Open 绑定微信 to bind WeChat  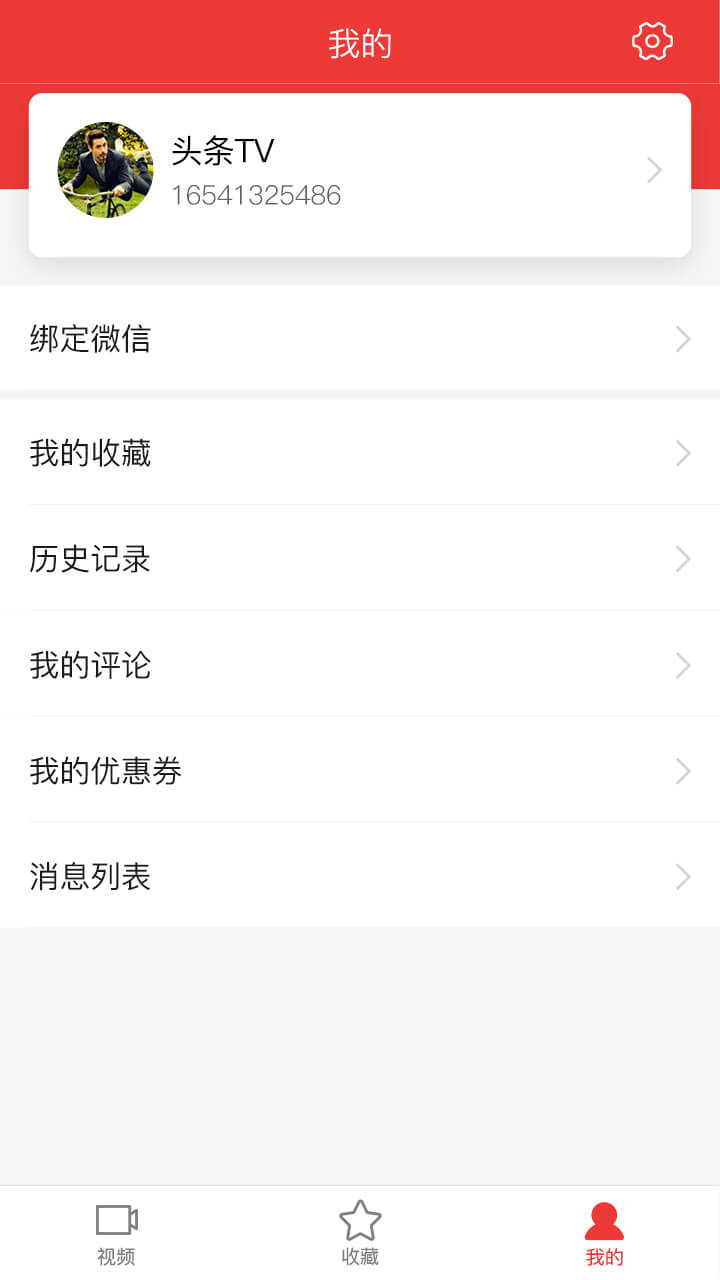(89, 339)
